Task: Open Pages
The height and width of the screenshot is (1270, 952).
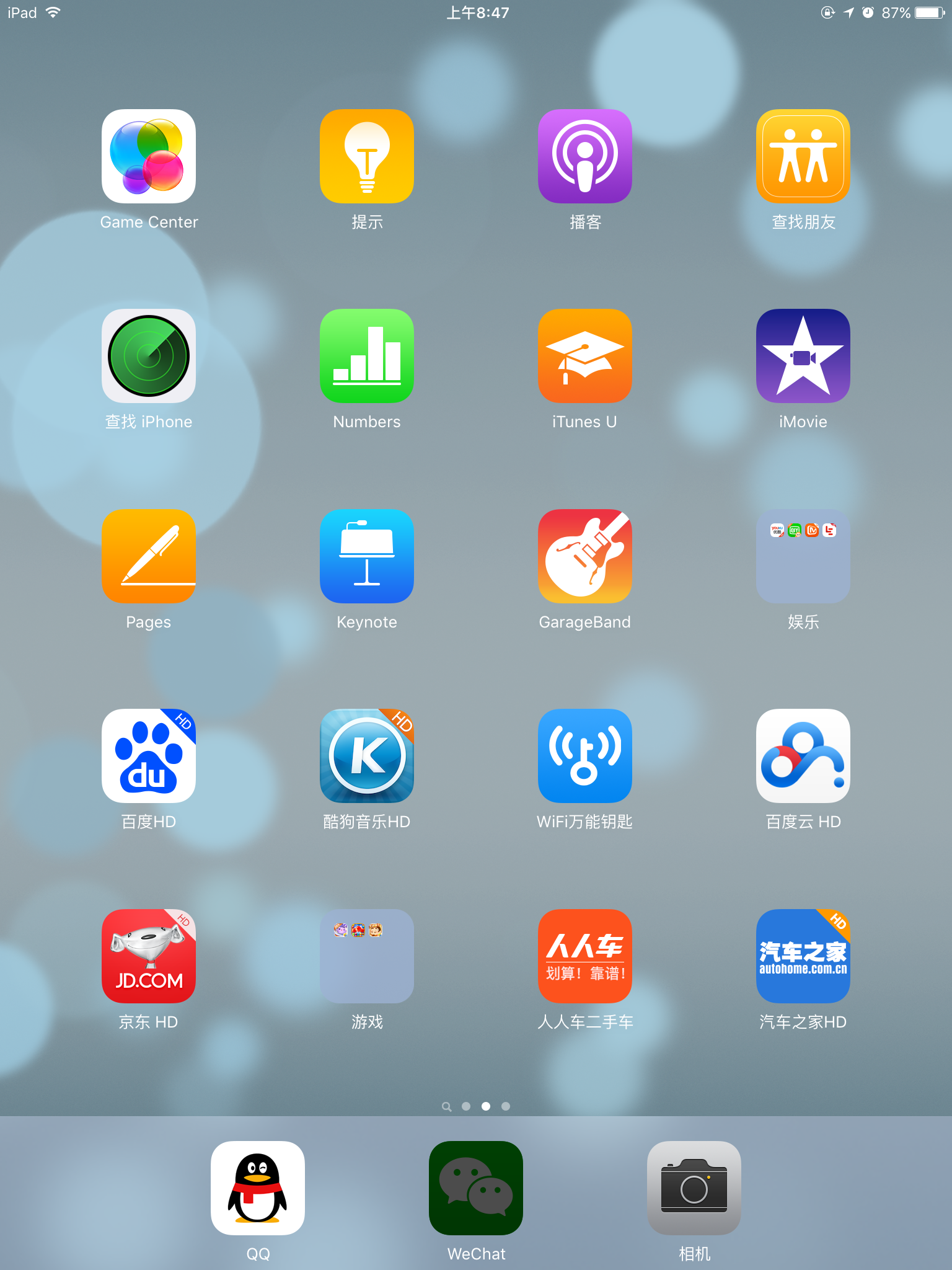Action: click(x=149, y=556)
